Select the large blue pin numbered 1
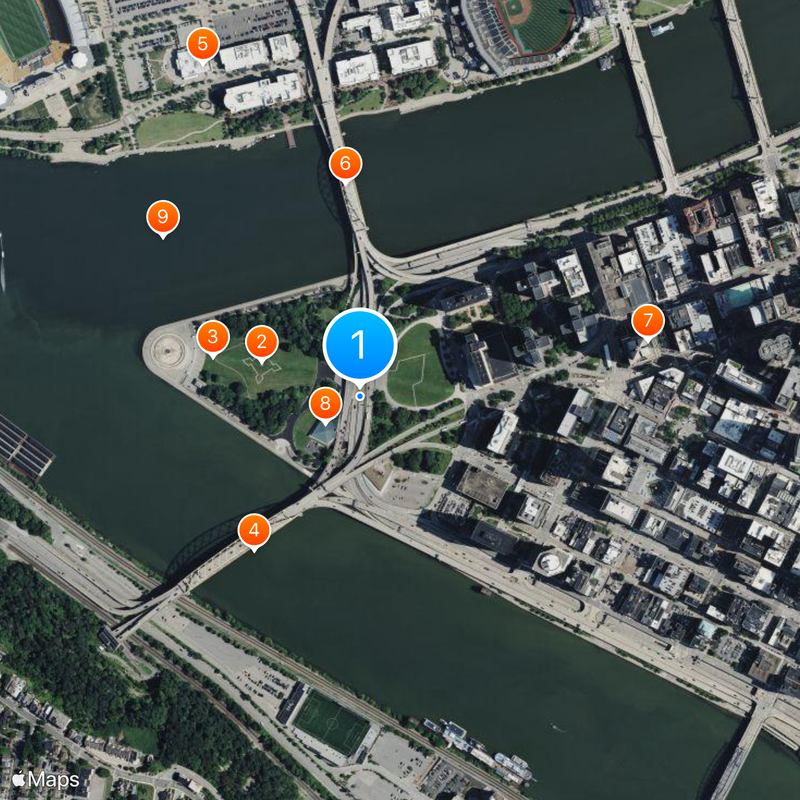Viewport: 800px width, 800px height. pyautogui.click(x=360, y=345)
